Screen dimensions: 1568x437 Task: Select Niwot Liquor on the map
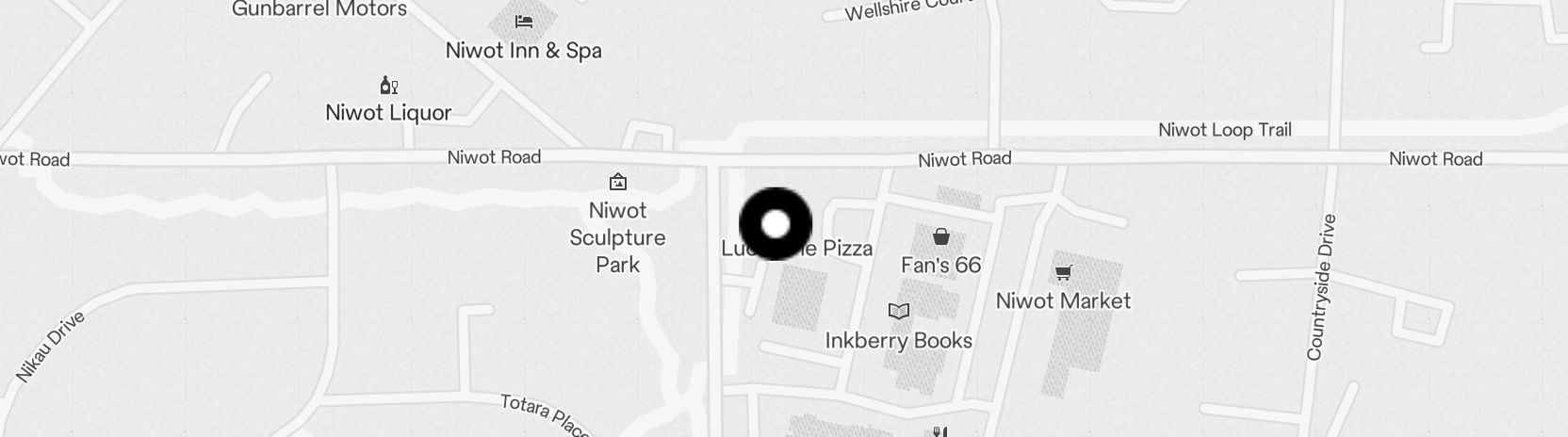point(388,112)
